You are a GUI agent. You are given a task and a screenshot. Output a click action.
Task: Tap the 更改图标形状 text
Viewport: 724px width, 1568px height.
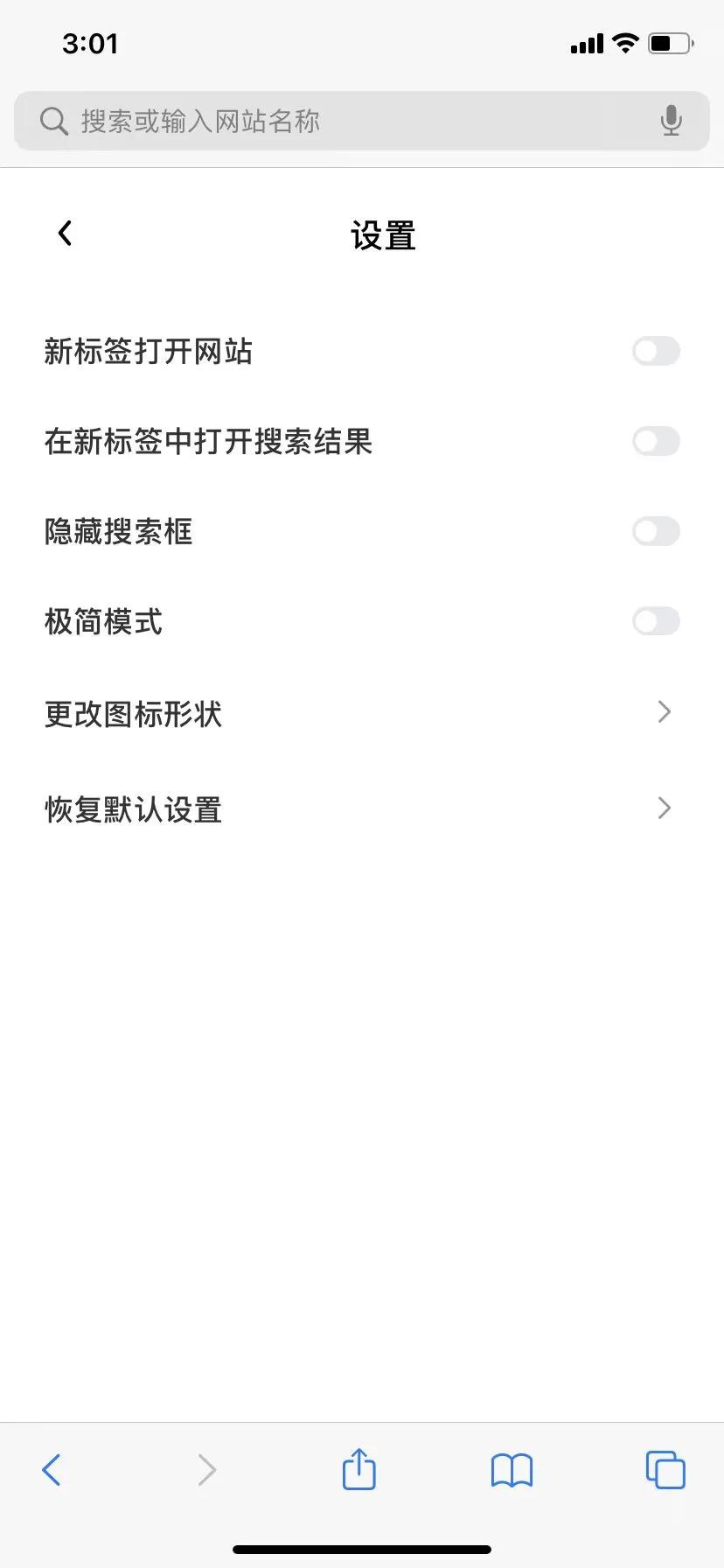pos(133,714)
